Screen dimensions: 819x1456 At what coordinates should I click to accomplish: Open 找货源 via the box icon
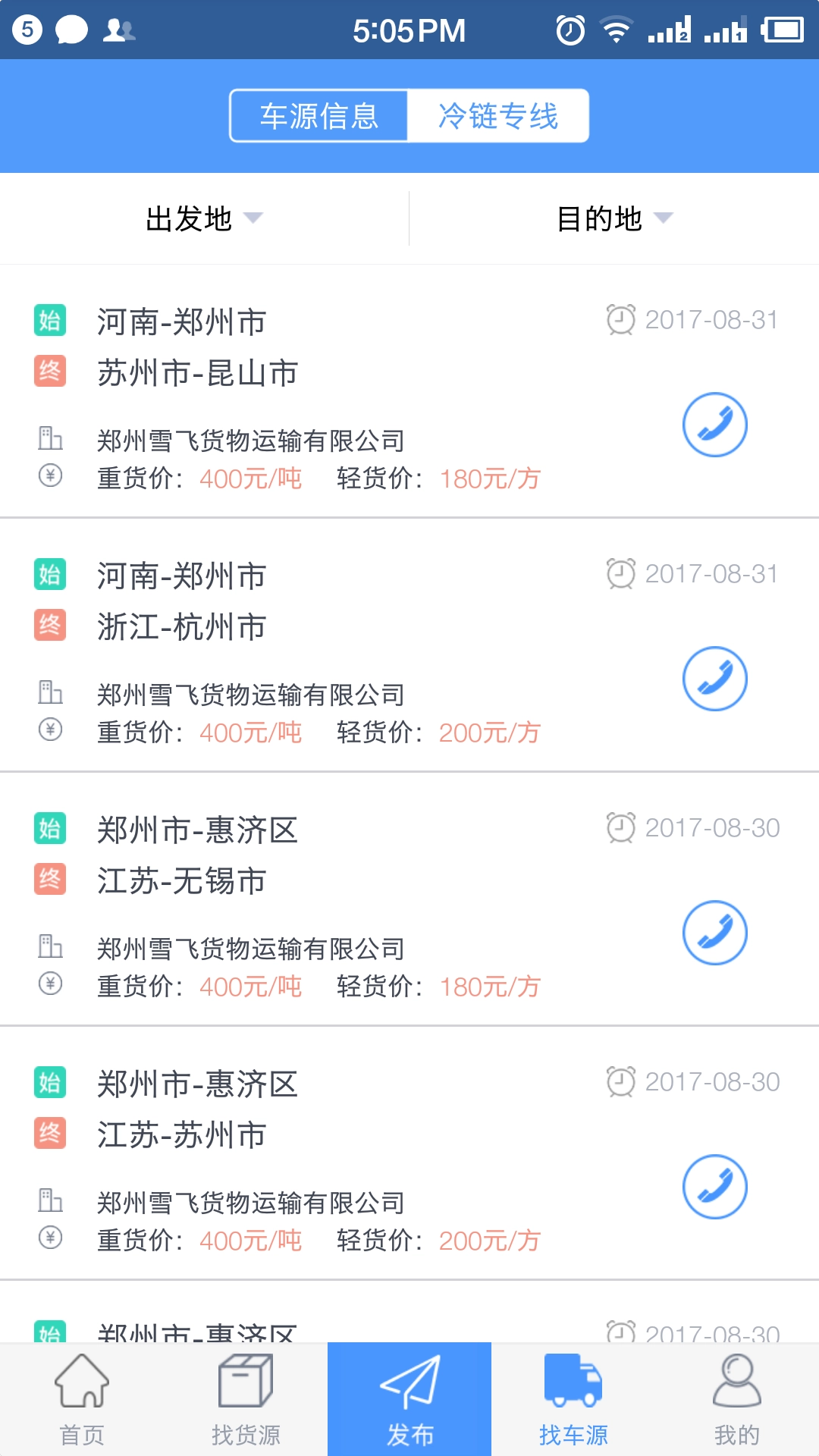[x=245, y=1394]
